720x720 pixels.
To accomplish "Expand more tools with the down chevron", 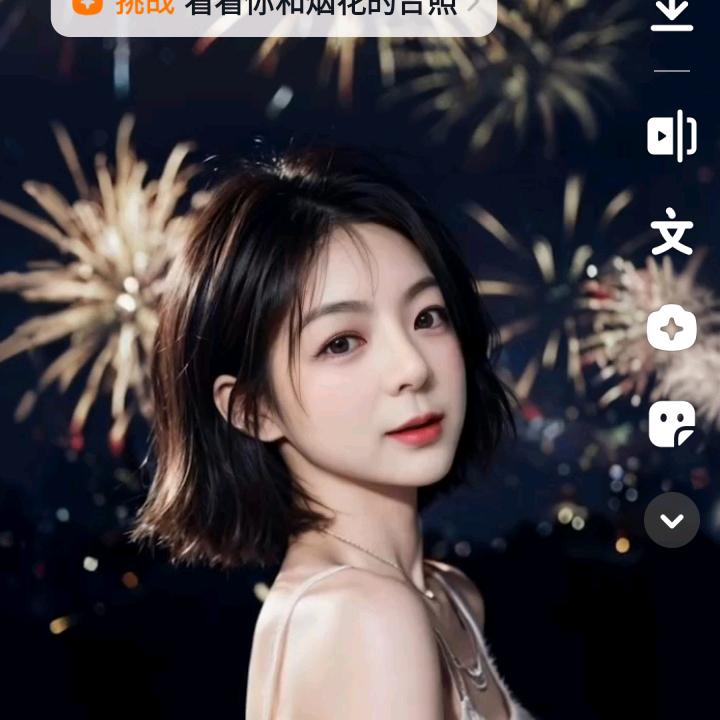I will tap(672, 520).
